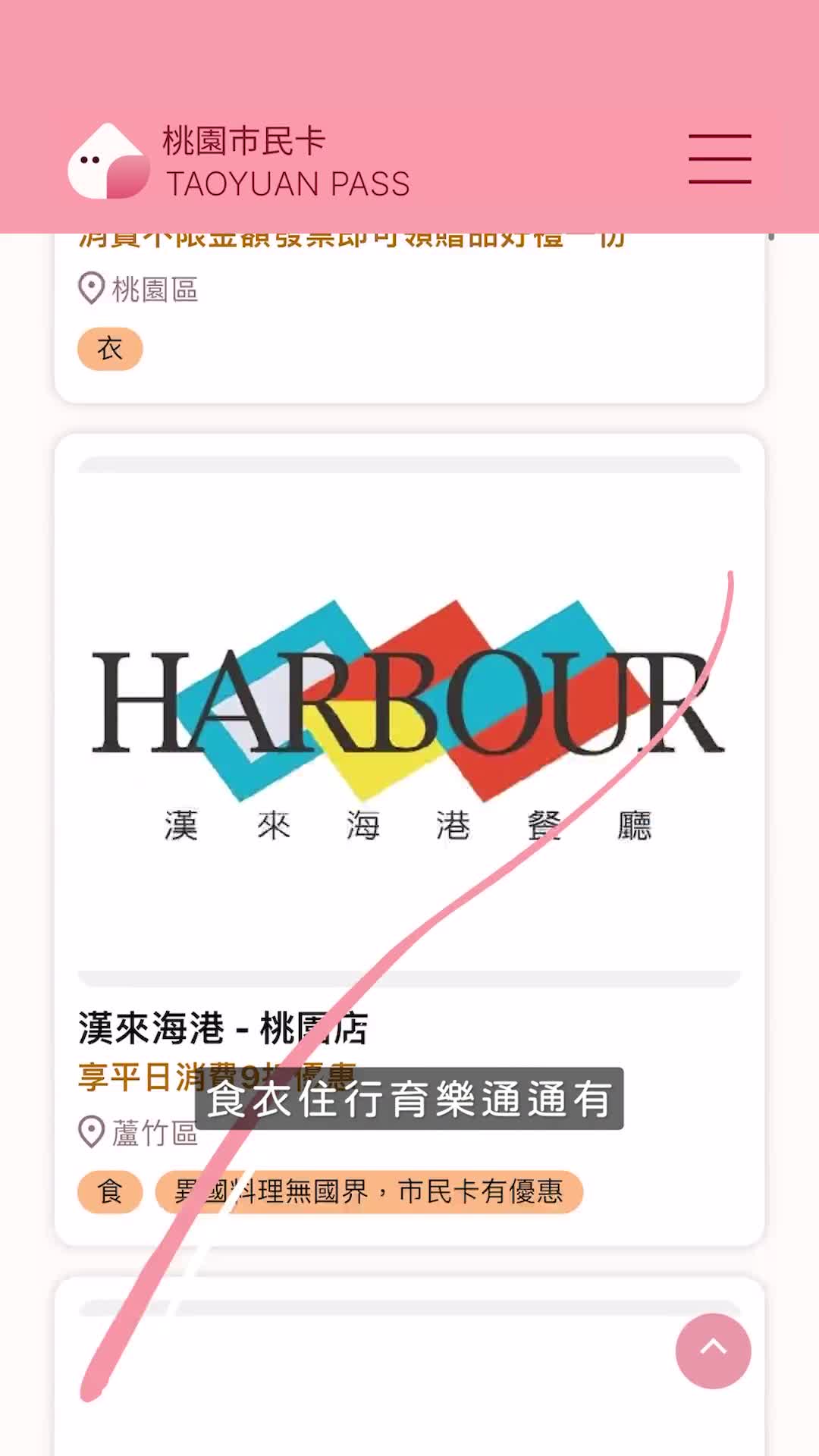Image resolution: width=819 pixels, height=1456 pixels.
Task: Select the 食 category chip
Action: coord(110,1191)
